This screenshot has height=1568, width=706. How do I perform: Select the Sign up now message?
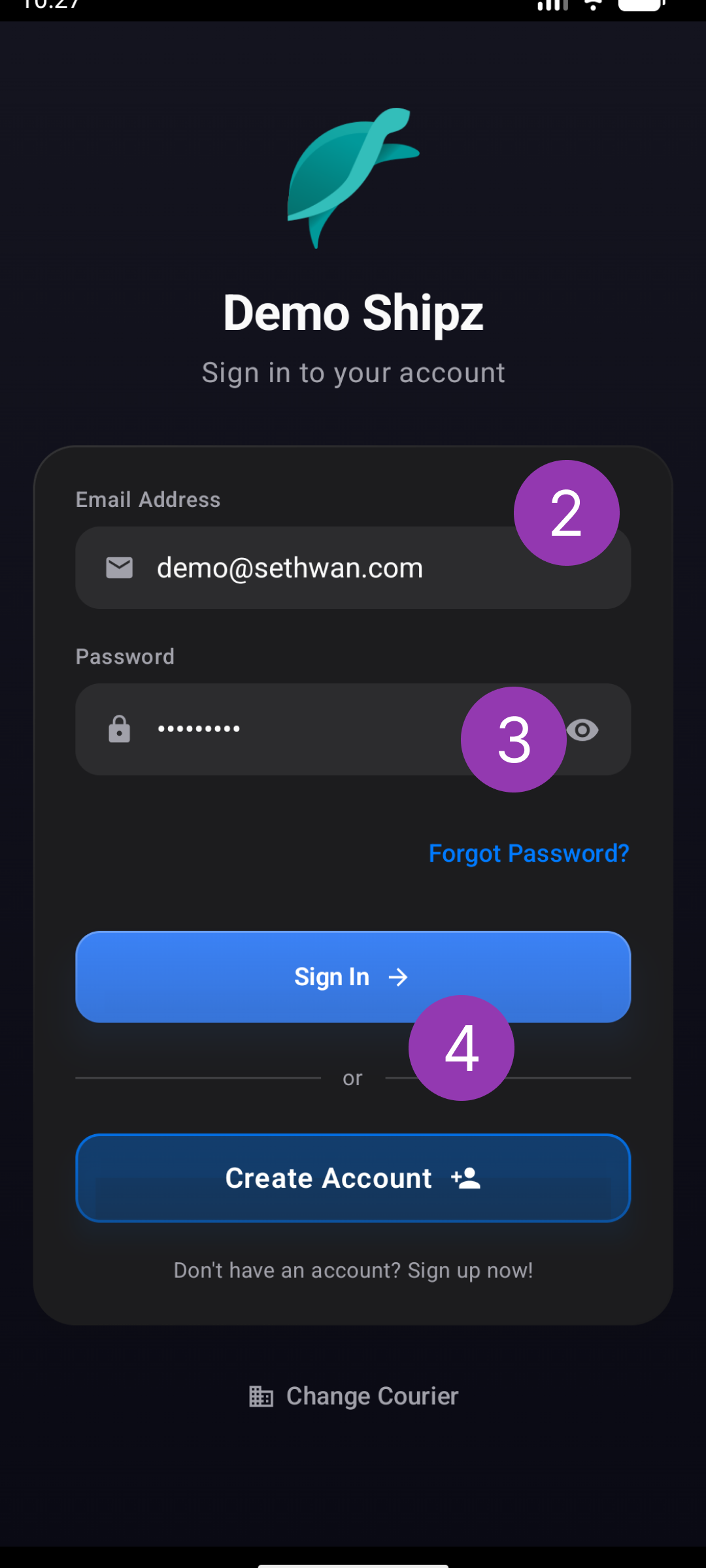[x=353, y=1269]
